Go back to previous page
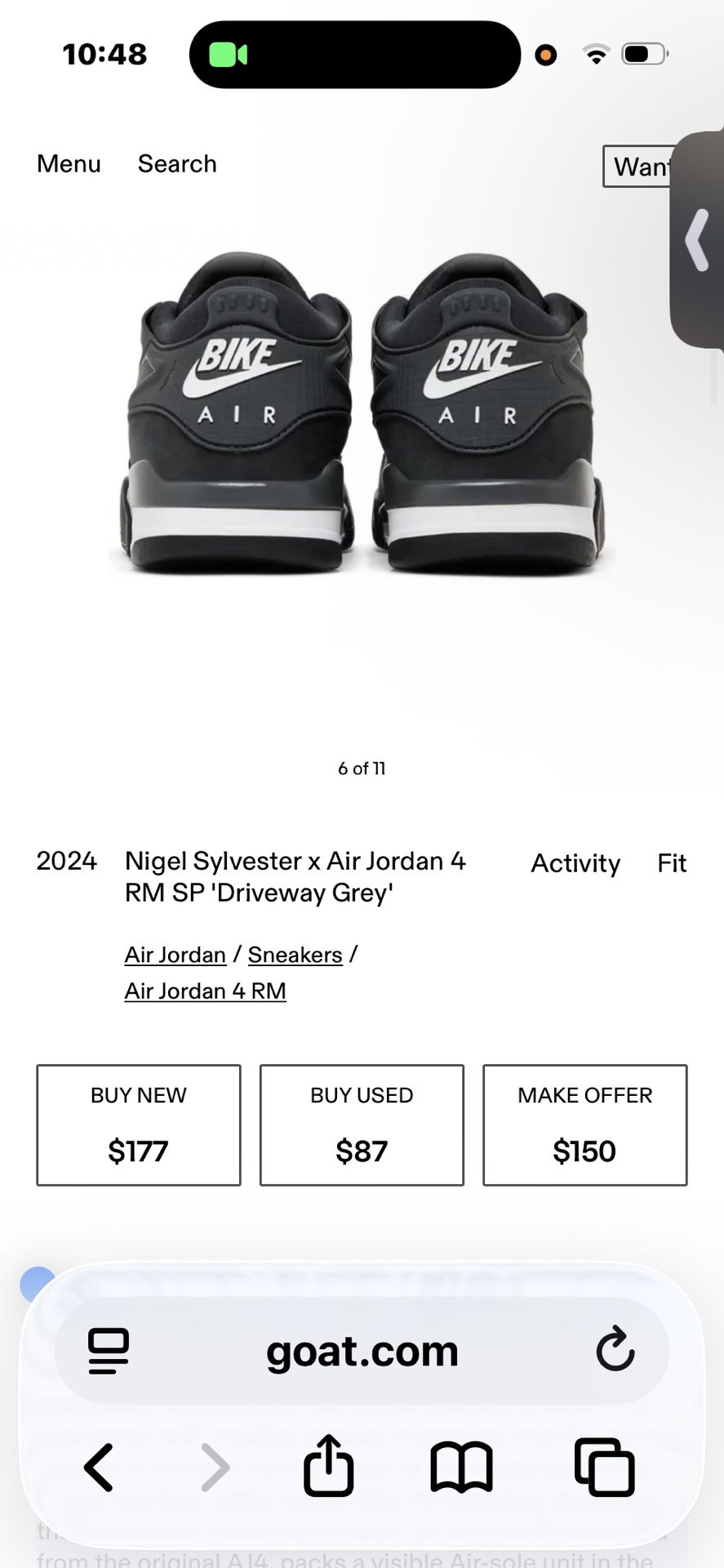 pos(99,1468)
